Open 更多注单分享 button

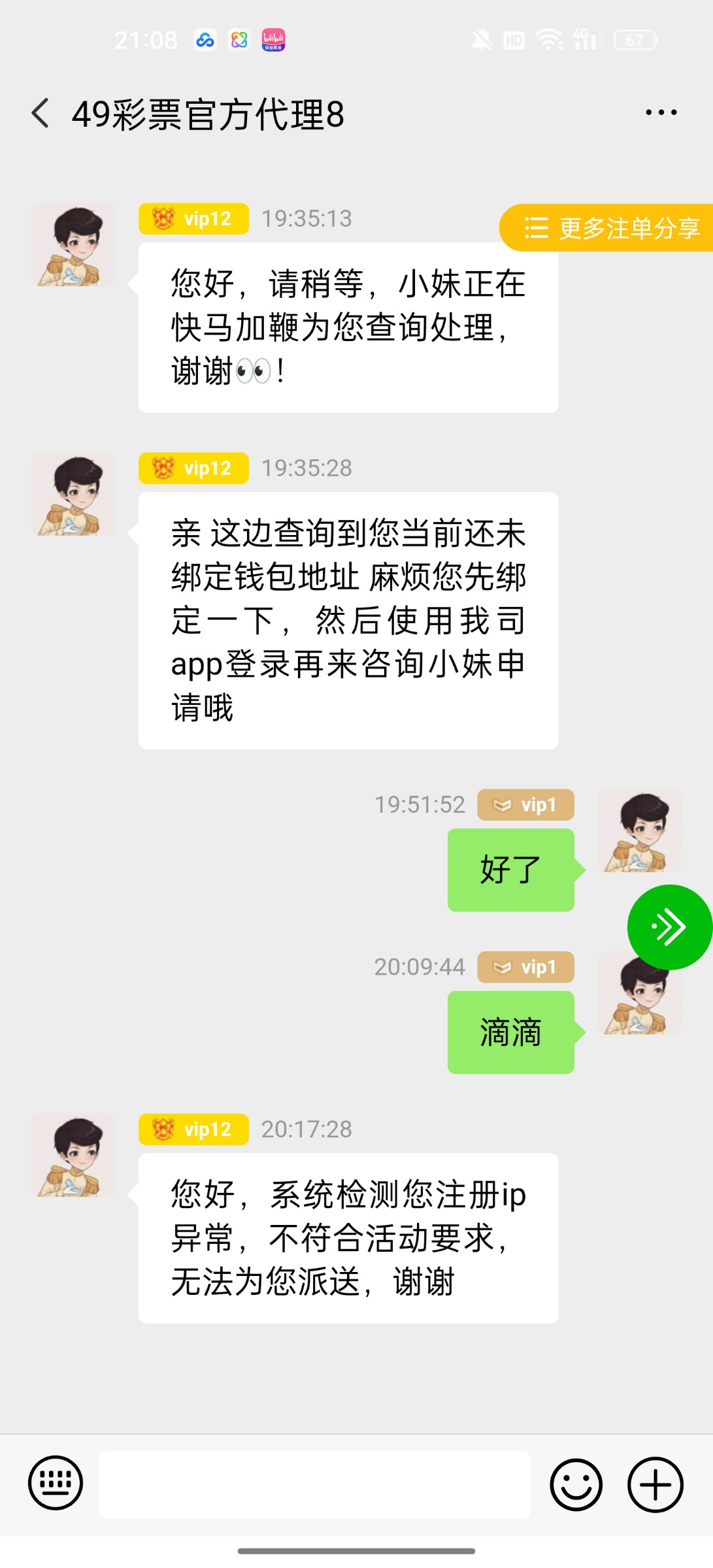tap(606, 228)
